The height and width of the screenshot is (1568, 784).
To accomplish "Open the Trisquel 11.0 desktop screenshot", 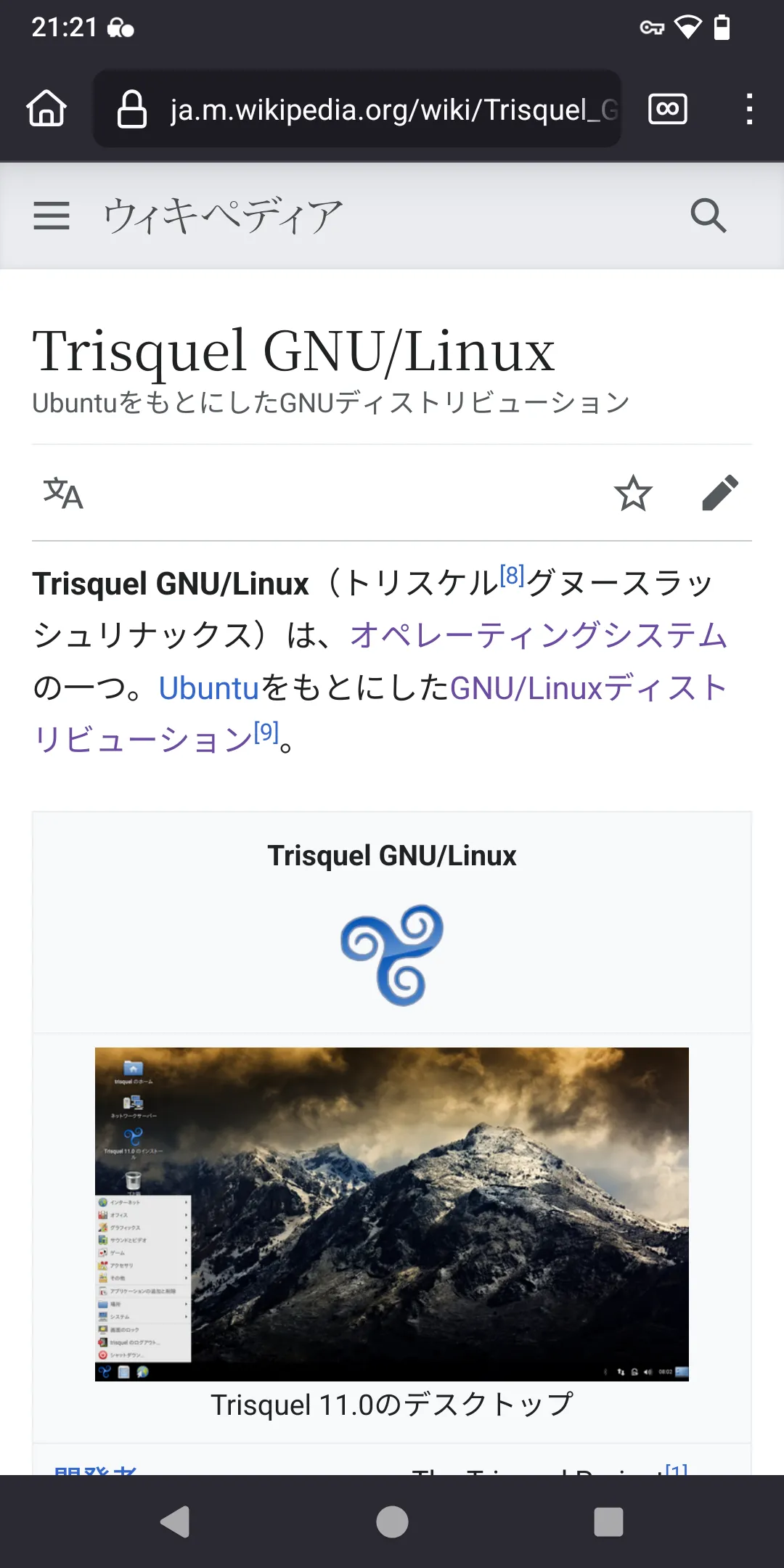I will (x=392, y=1214).
